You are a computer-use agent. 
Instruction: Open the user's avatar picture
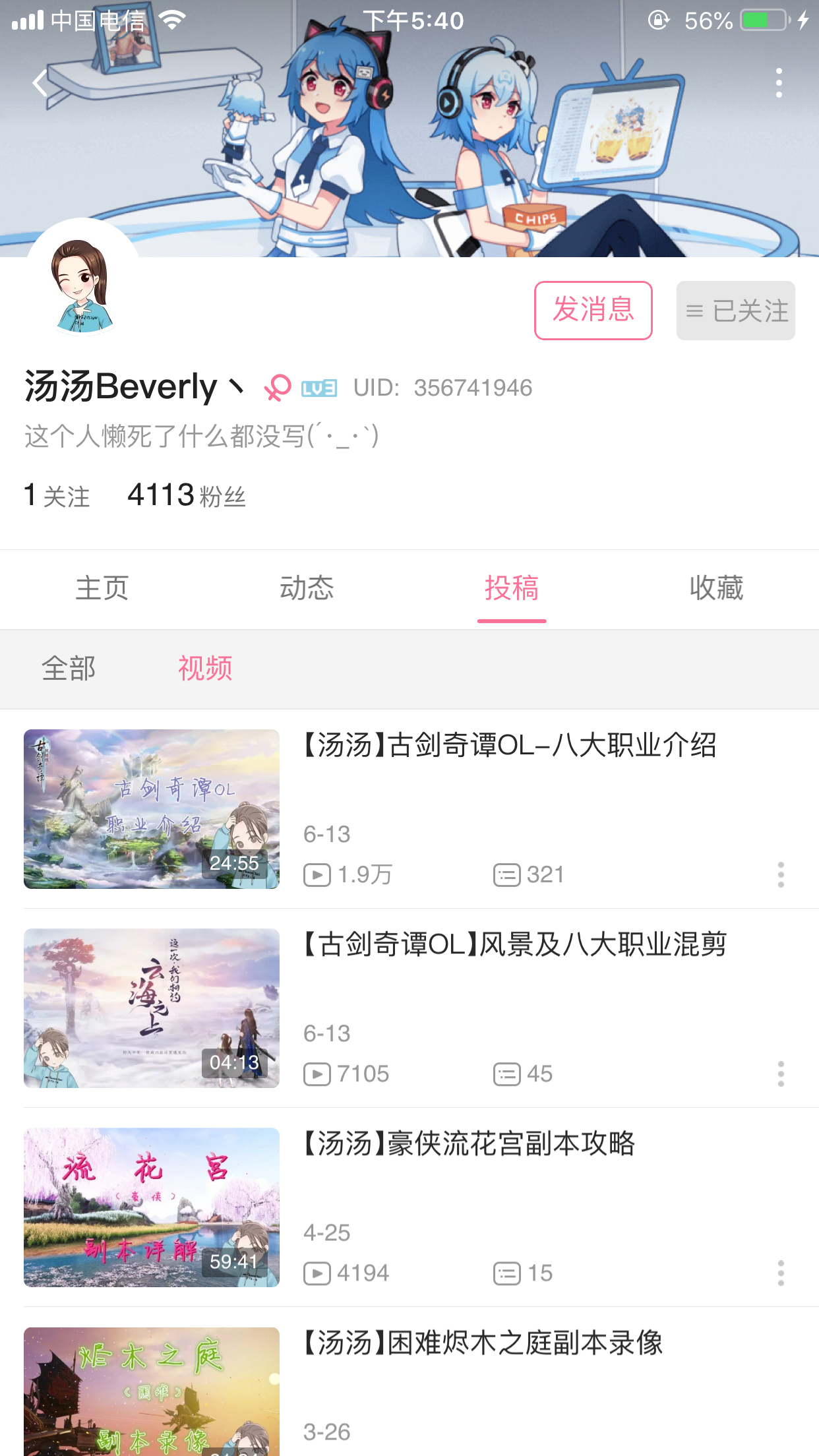82,284
